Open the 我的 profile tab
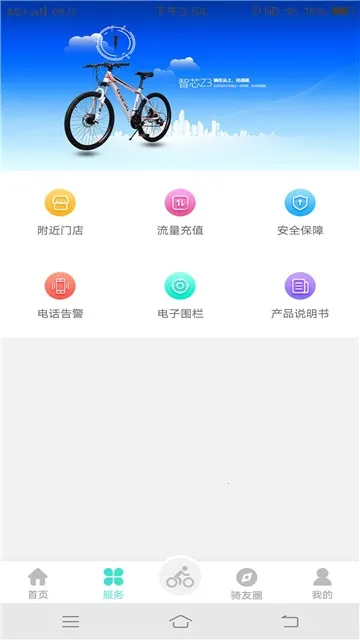Viewport: 360px width, 640px height. point(322,583)
